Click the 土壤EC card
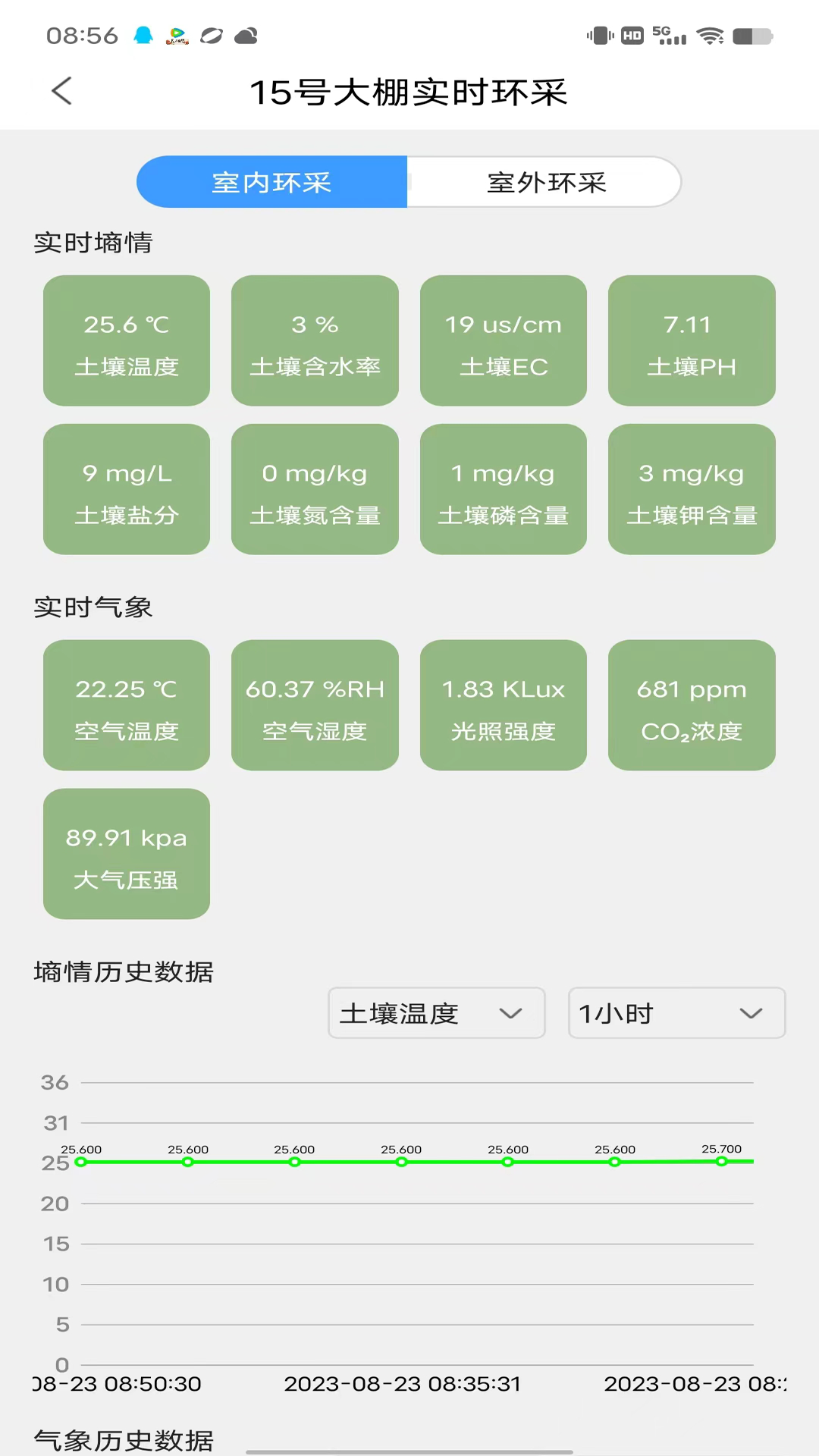This screenshot has width=819, height=1456. (x=503, y=340)
